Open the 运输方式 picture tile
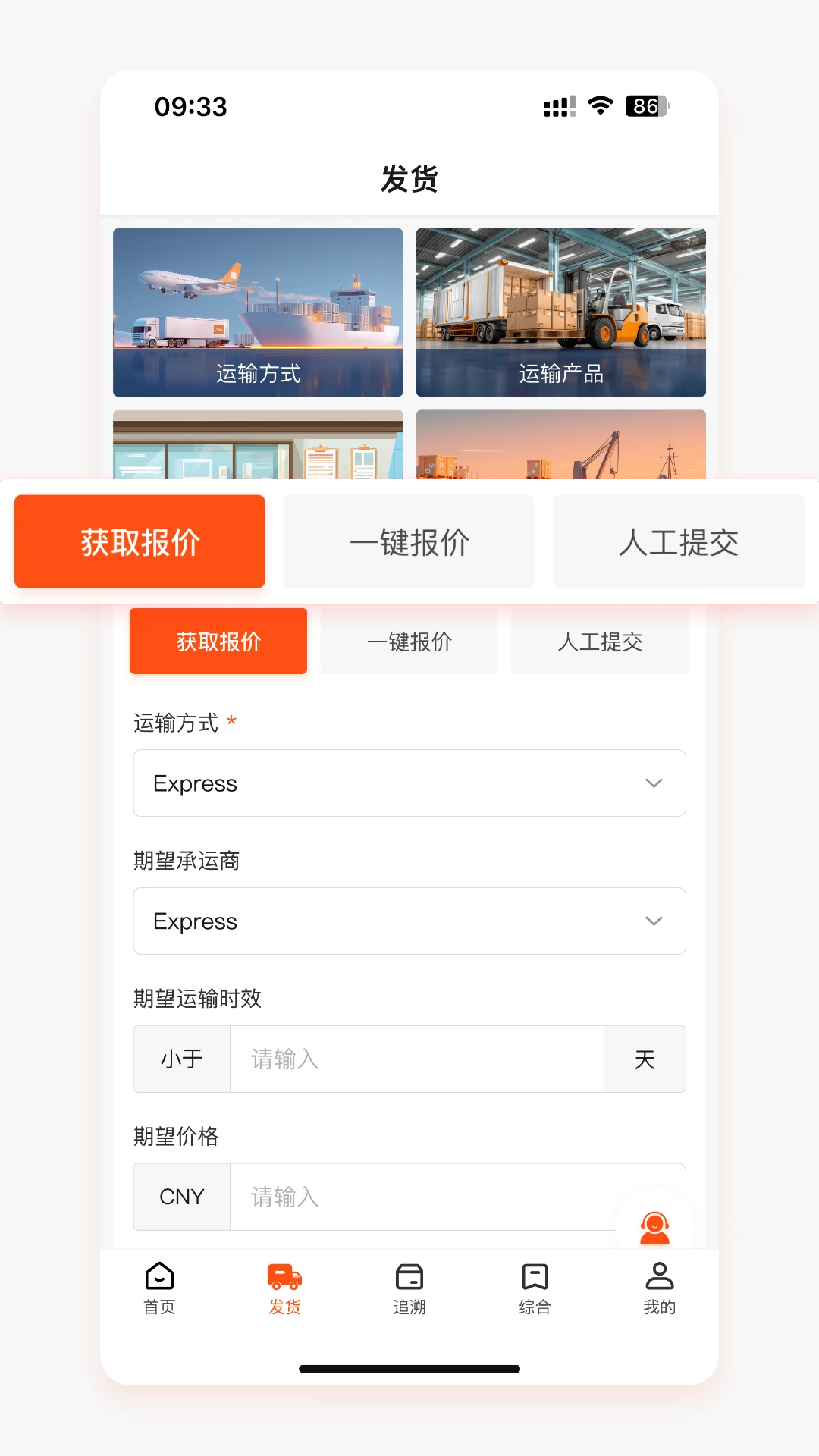Viewport: 819px width, 1456px height. 258,312
